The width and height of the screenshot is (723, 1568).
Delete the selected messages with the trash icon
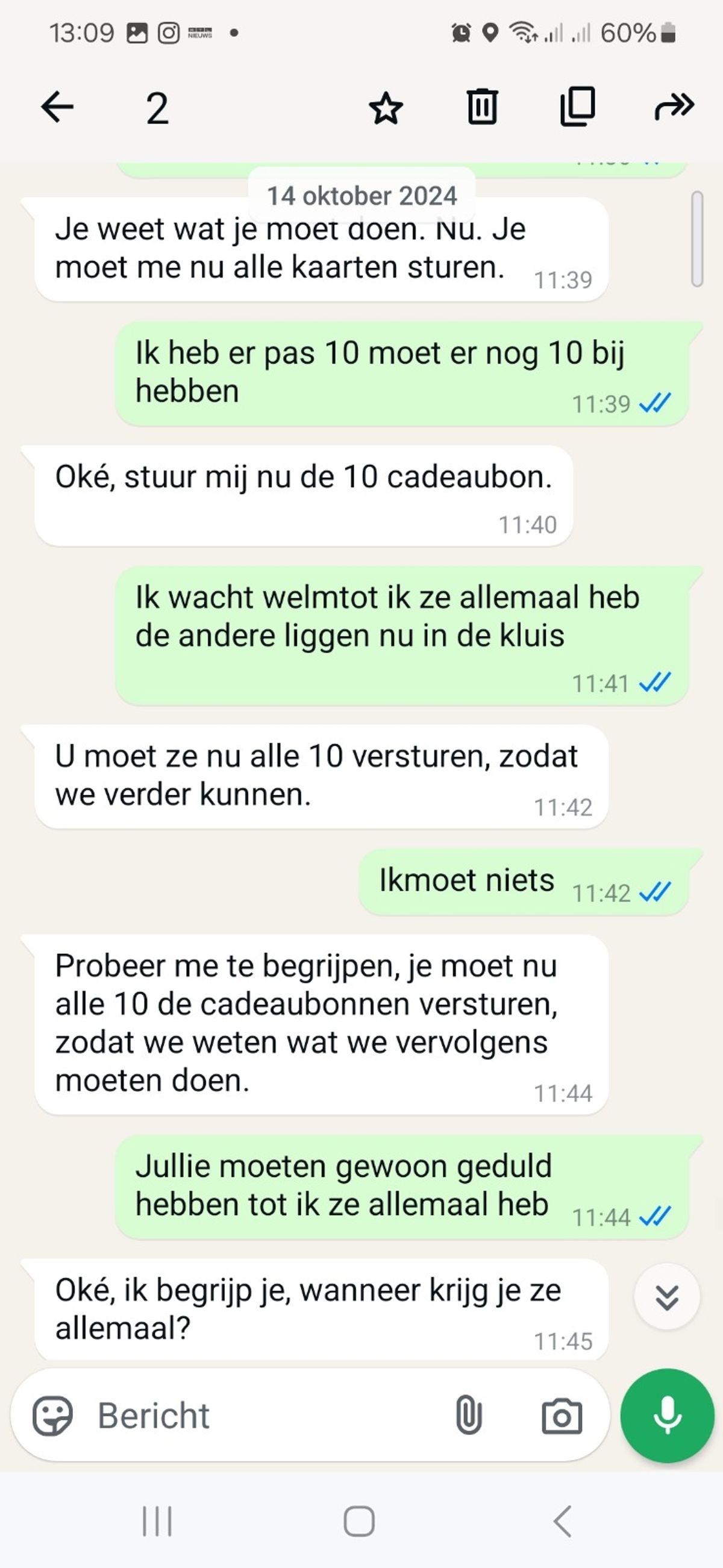pos(482,107)
